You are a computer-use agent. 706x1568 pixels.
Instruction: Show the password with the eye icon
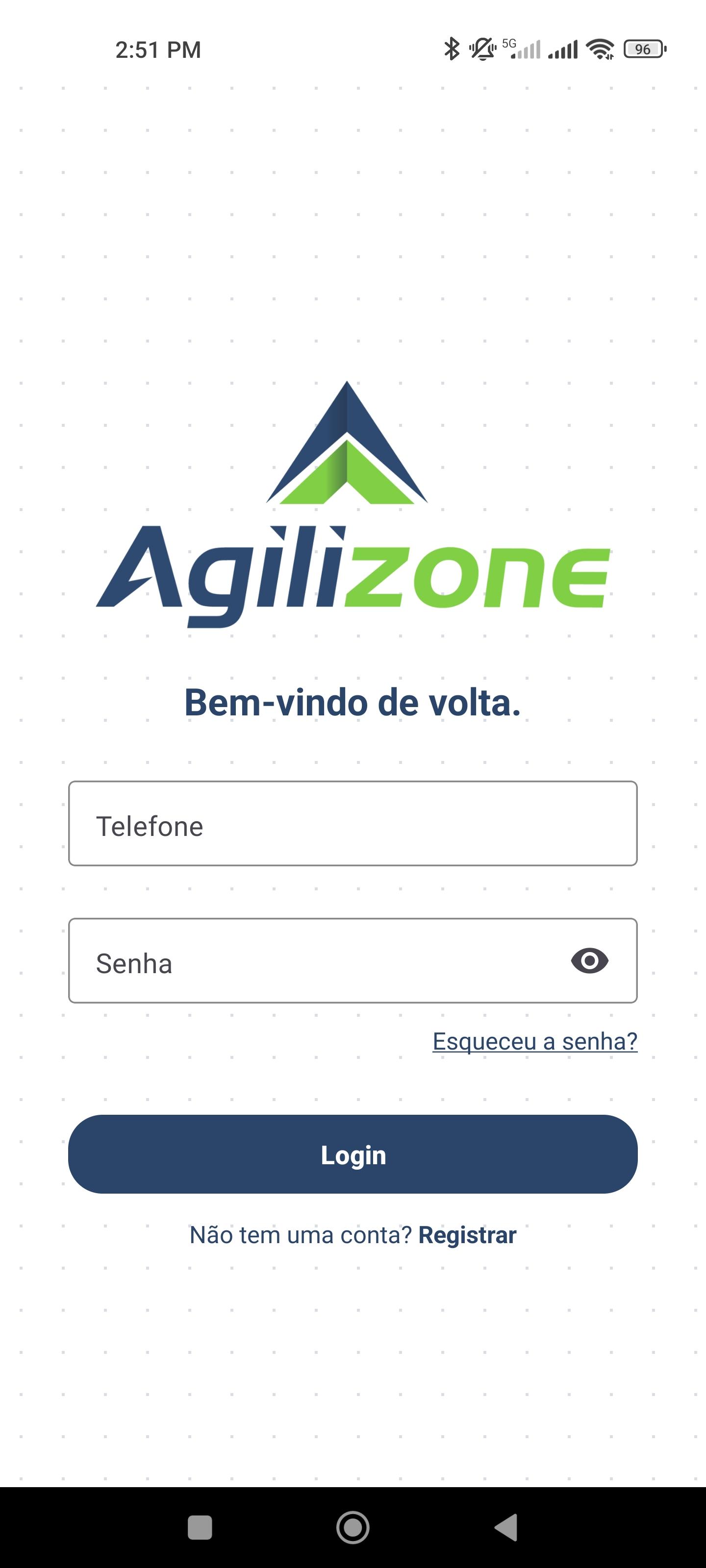pos(589,960)
